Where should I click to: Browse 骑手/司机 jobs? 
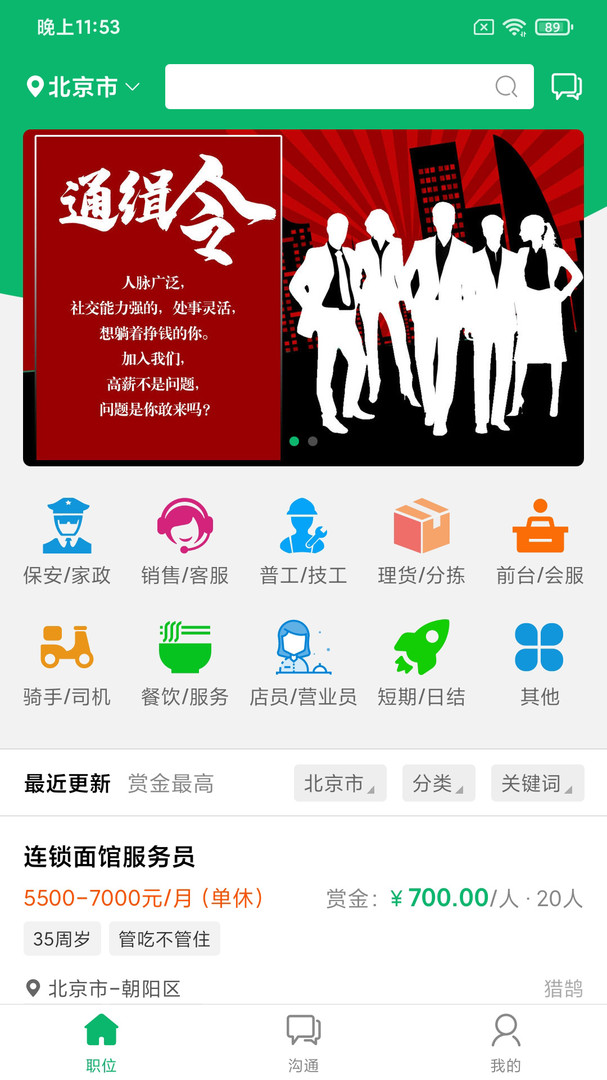[67, 663]
